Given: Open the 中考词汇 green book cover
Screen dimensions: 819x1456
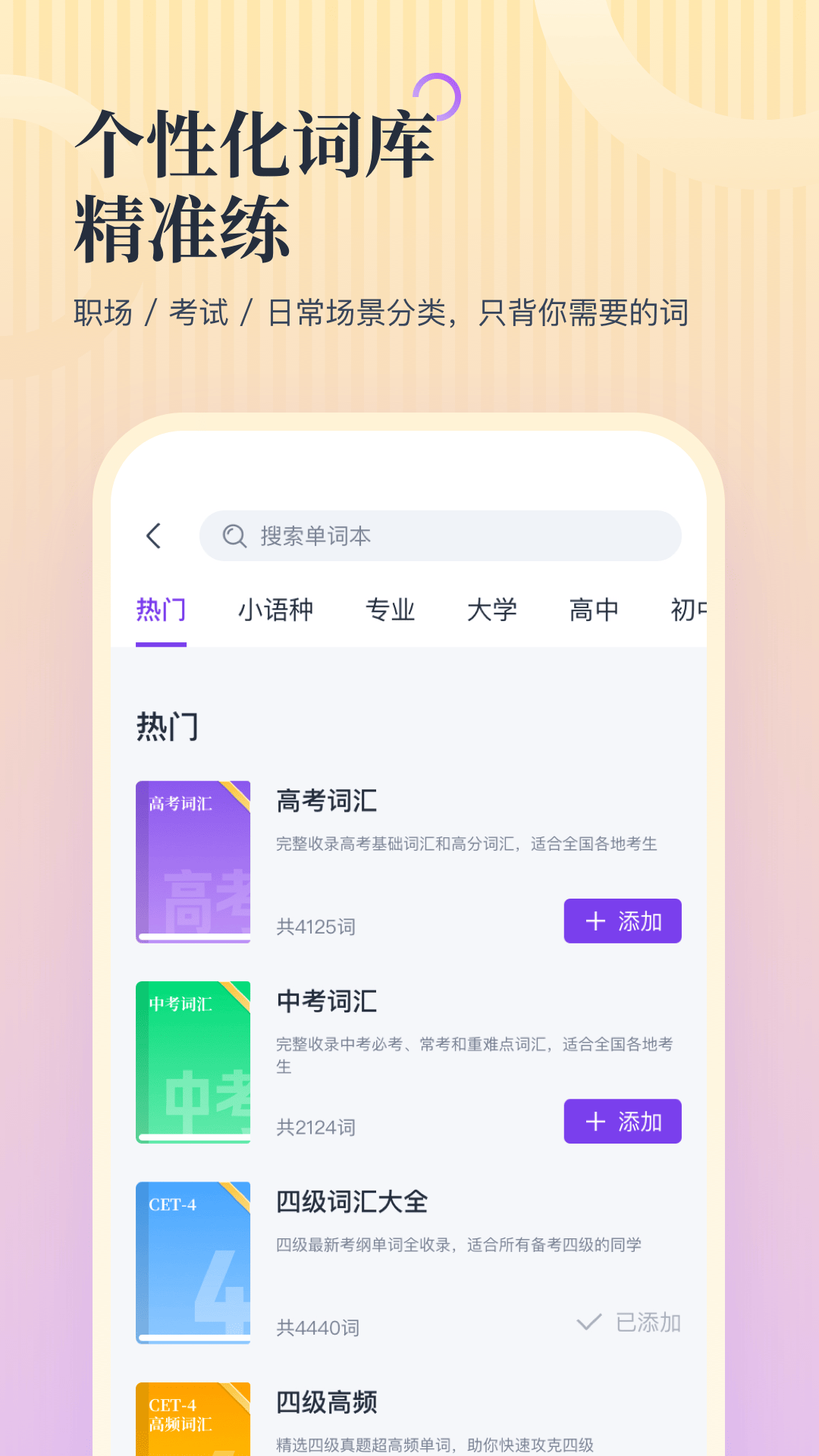Looking at the screenshot, I should tap(193, 1062).
